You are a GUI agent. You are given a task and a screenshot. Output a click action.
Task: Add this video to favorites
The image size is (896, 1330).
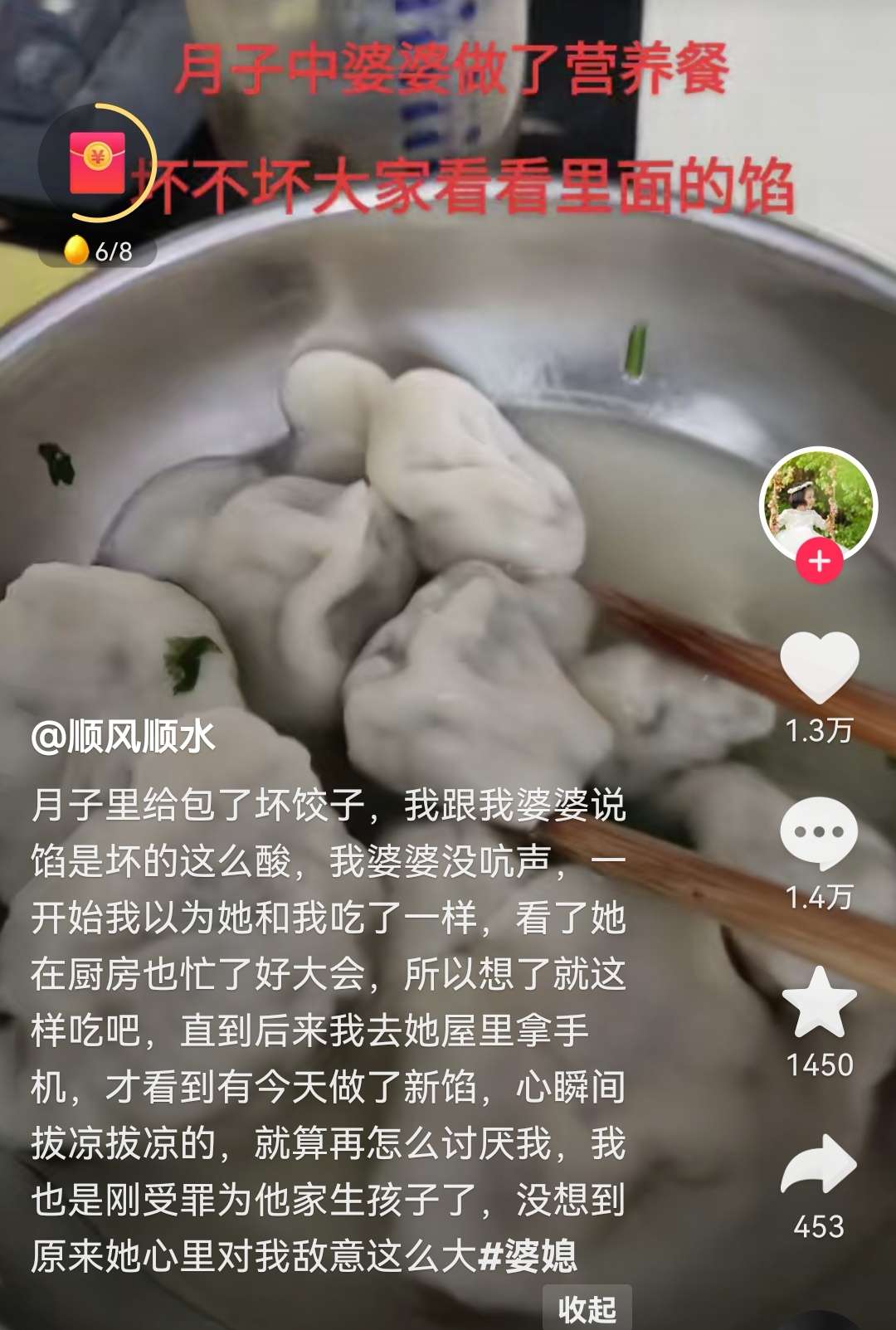tap(819, 1003)
